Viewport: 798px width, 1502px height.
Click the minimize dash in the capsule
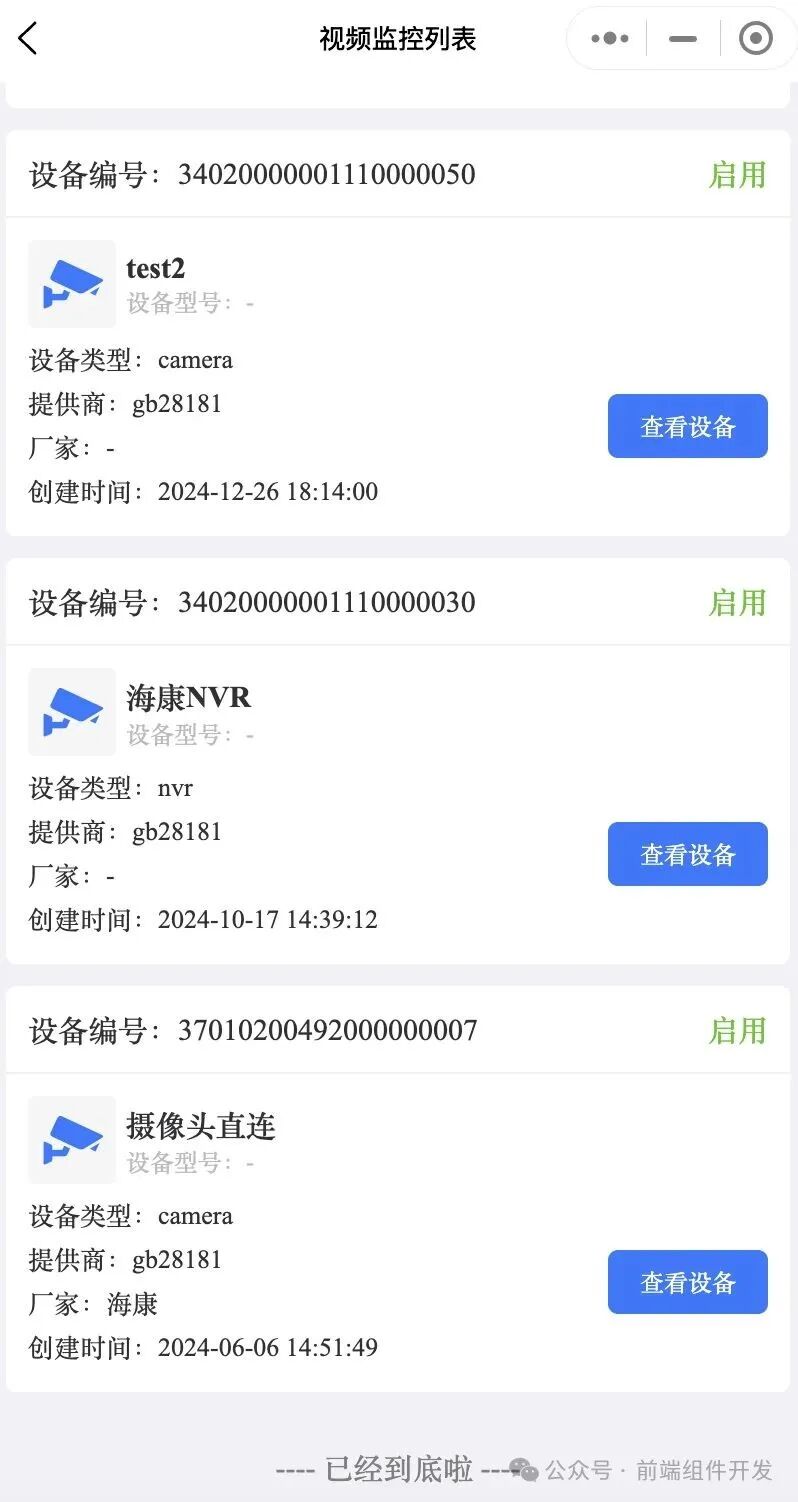click(x=682, y=40)
